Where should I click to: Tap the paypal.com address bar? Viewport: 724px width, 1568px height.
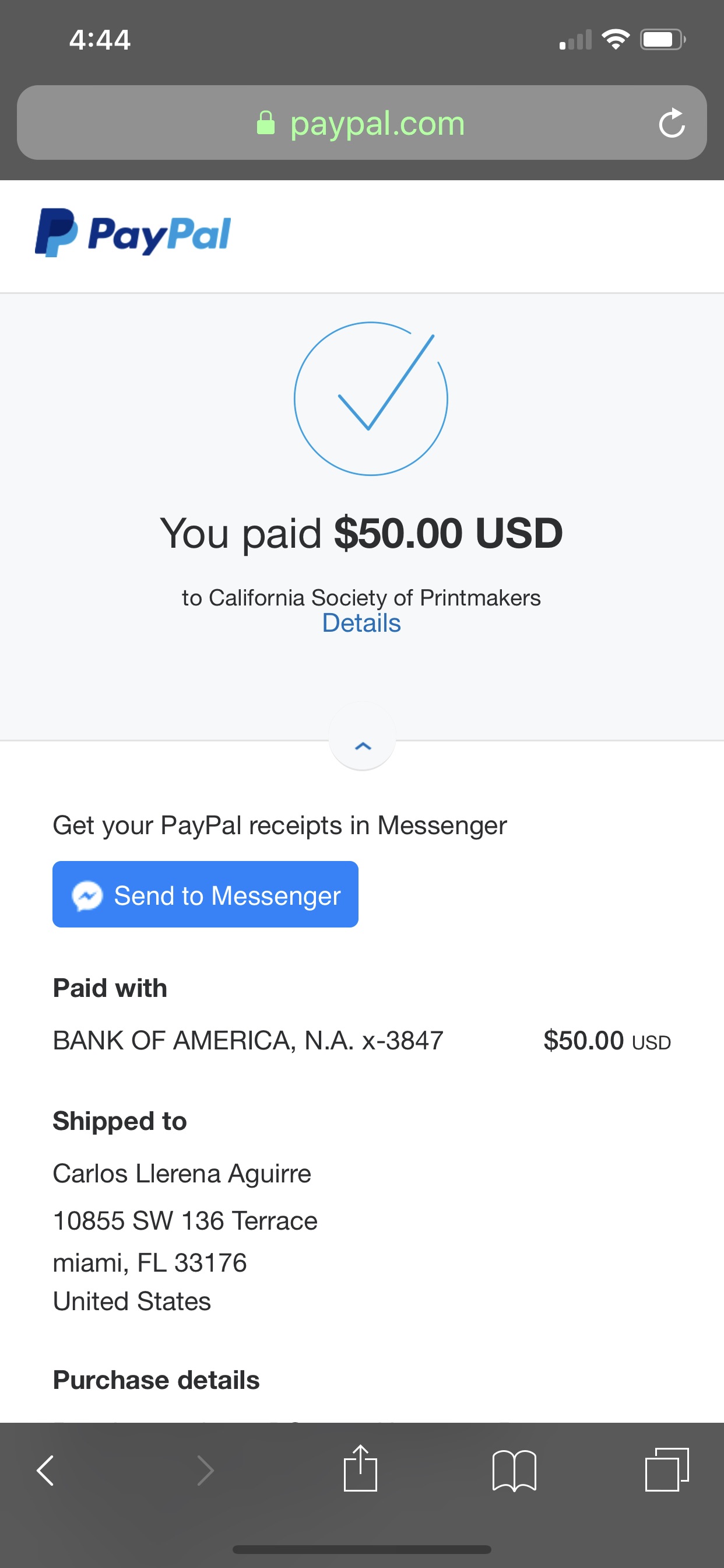tap(361, 123)
